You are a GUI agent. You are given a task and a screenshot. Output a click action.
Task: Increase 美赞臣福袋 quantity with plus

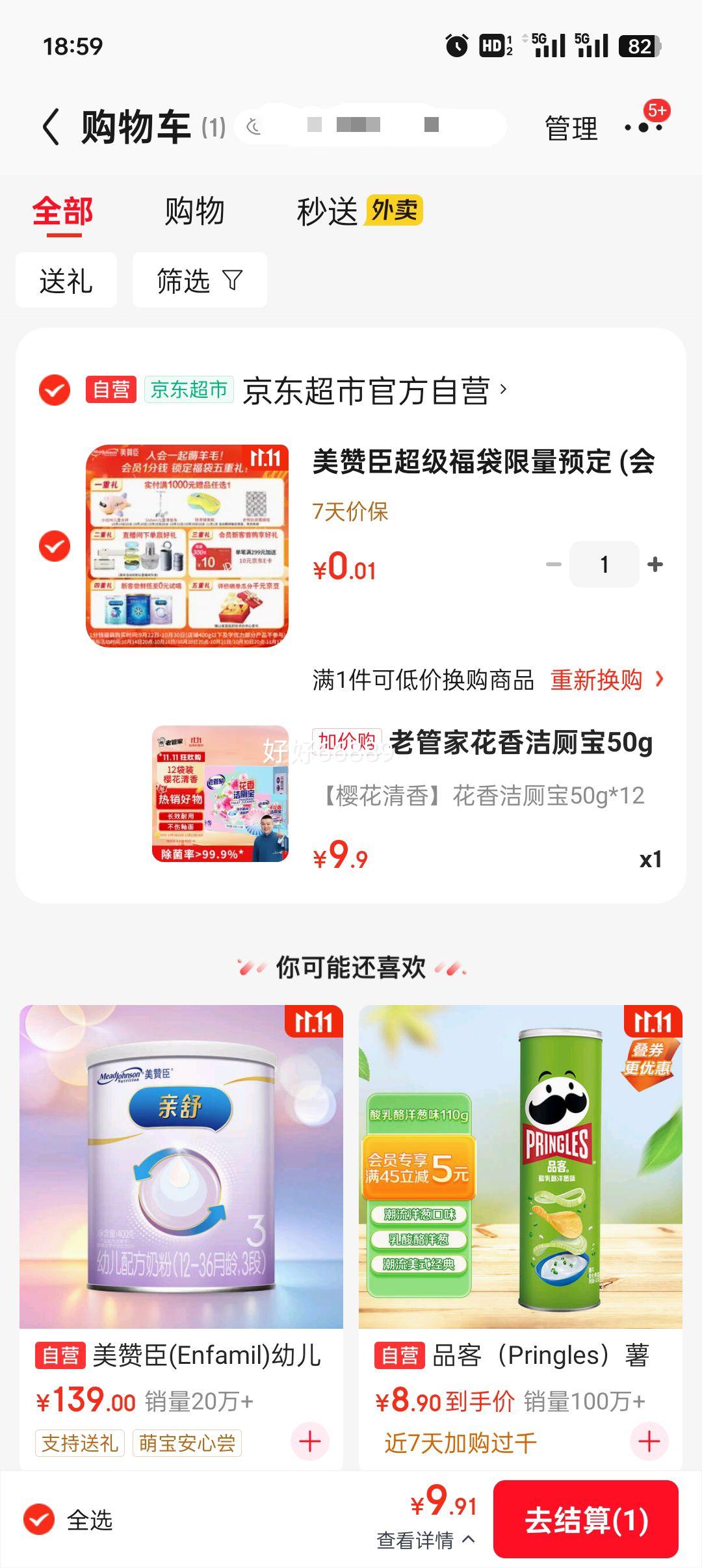[655, 564]
